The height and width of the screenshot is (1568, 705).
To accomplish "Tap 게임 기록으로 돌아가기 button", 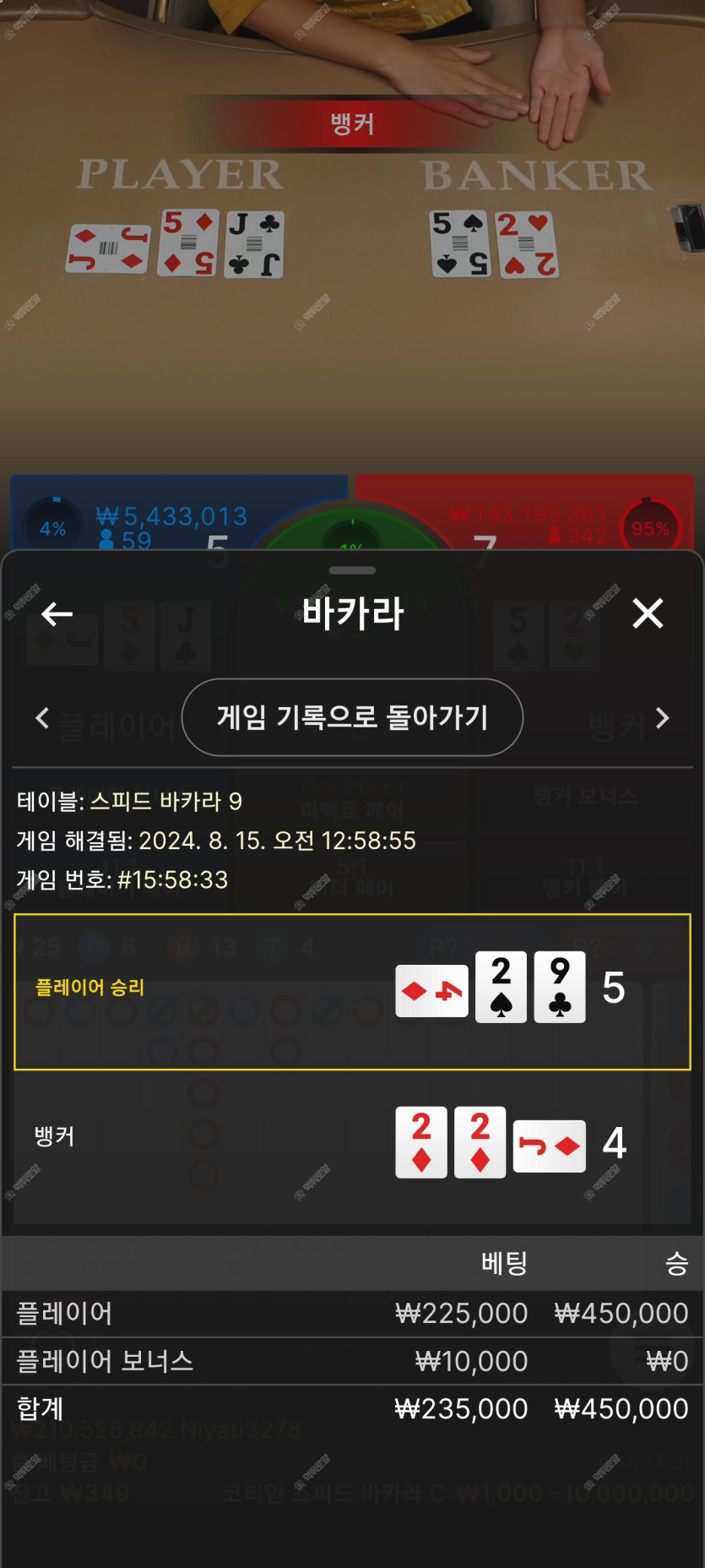I will [x=352, y=717].
